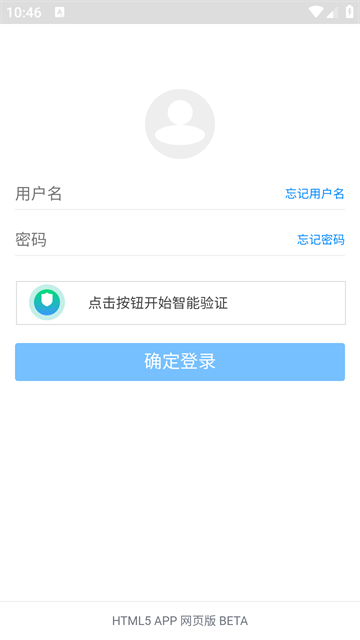Screen dimensions: 360x640
Task: Open the 忘记密码 link
Action: pyautogui.click(x=320, y=240)
